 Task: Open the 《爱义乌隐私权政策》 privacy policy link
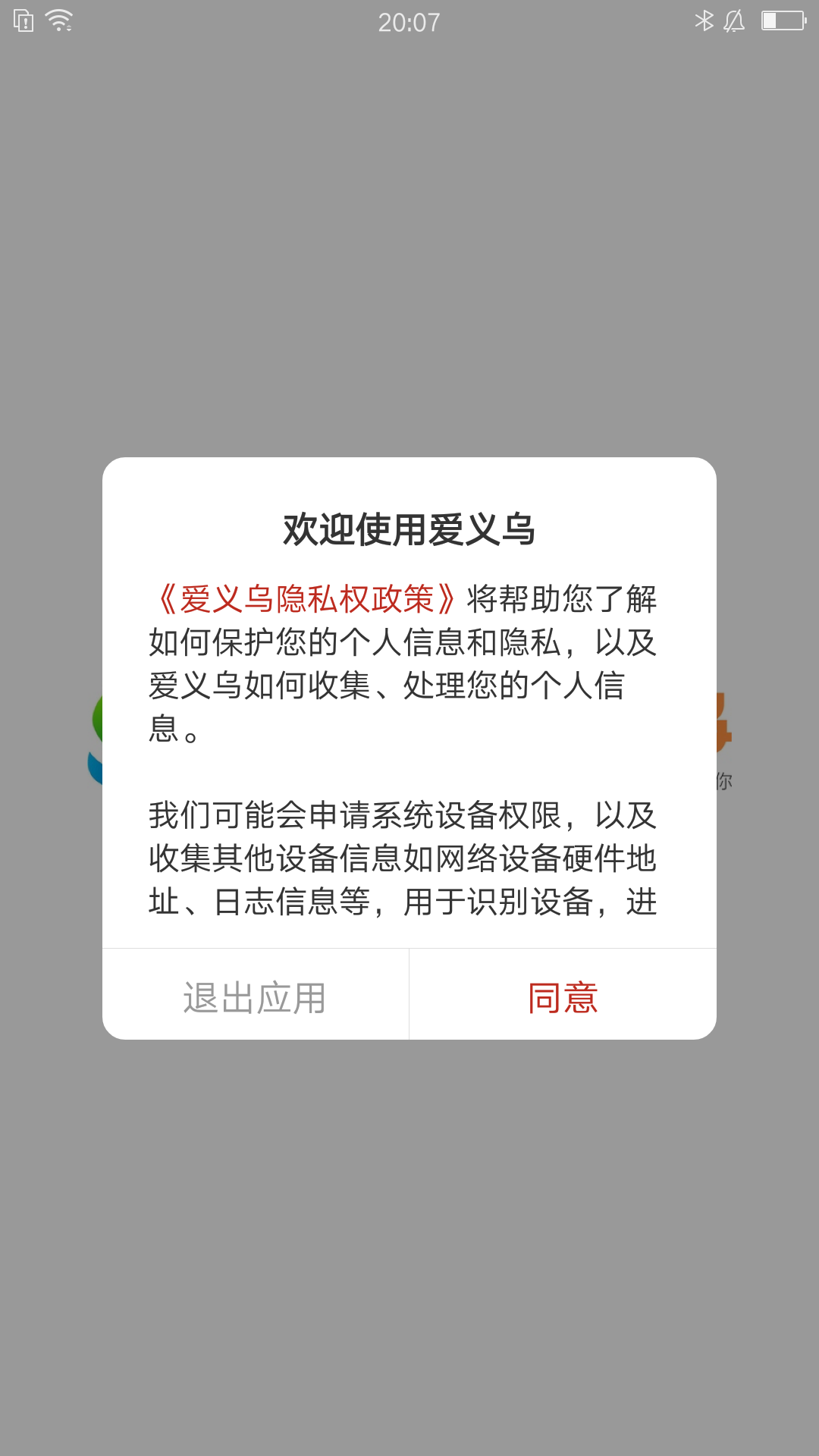pyautogui.click(x=305, y=598)
